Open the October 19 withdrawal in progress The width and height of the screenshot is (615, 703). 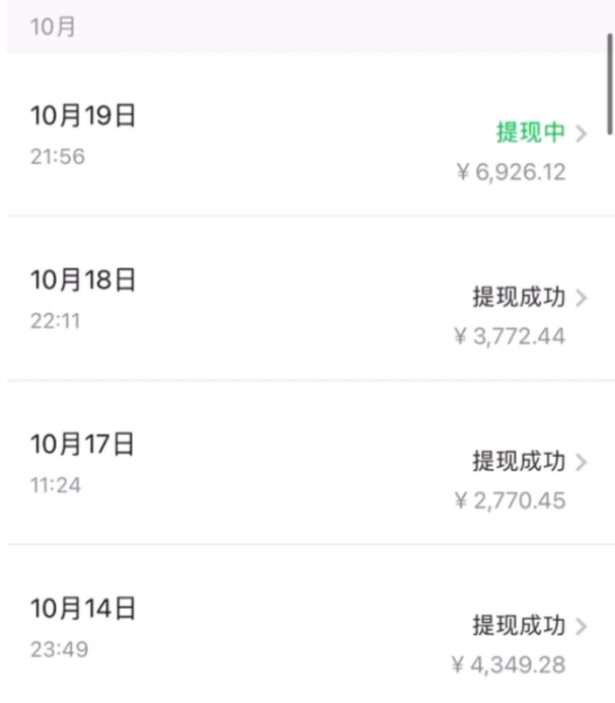click(x=307, y=135)
